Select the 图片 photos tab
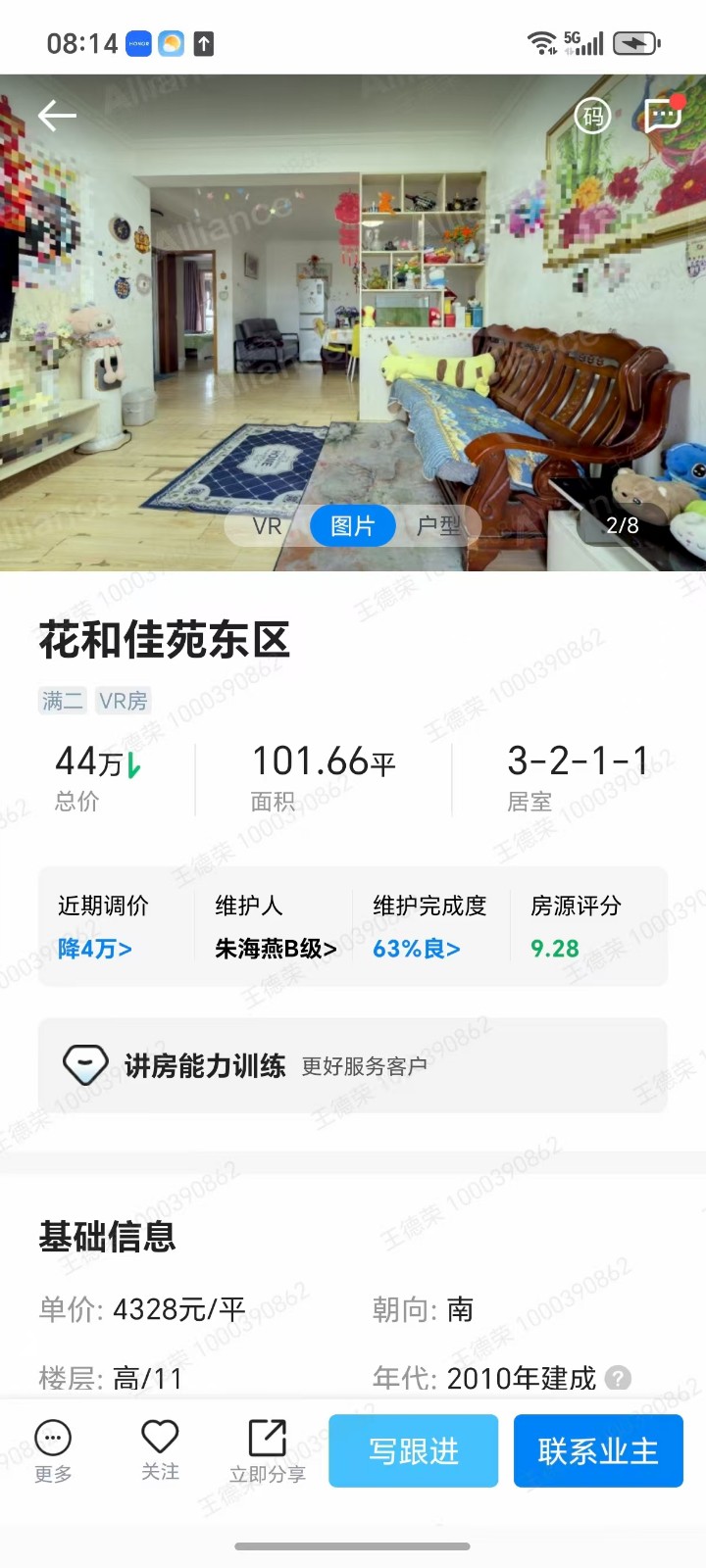Viewport: 706px width, 1568px height. [x=352, y=526]
